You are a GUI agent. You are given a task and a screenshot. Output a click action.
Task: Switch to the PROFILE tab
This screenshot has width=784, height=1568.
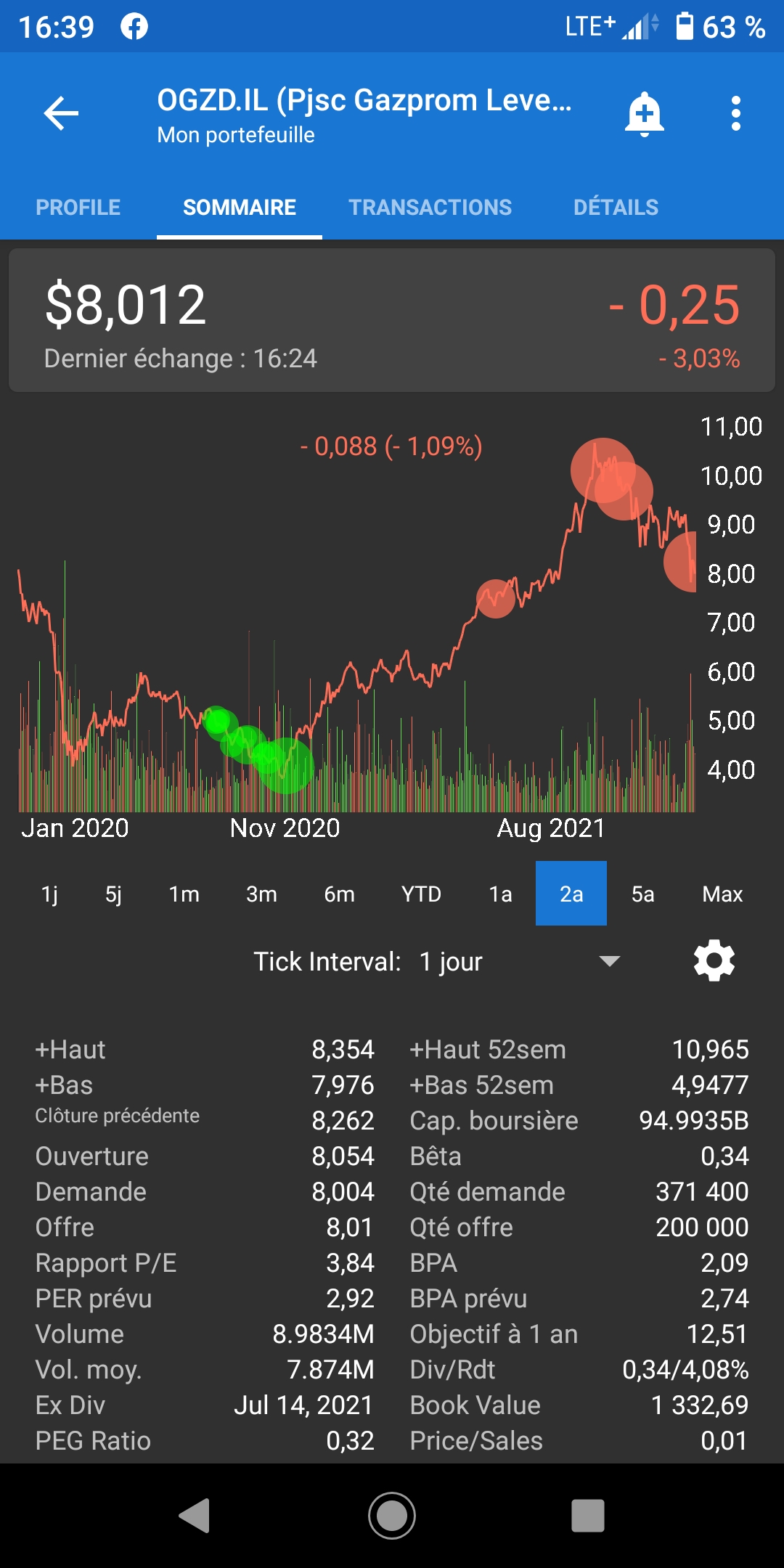[78, 208]
